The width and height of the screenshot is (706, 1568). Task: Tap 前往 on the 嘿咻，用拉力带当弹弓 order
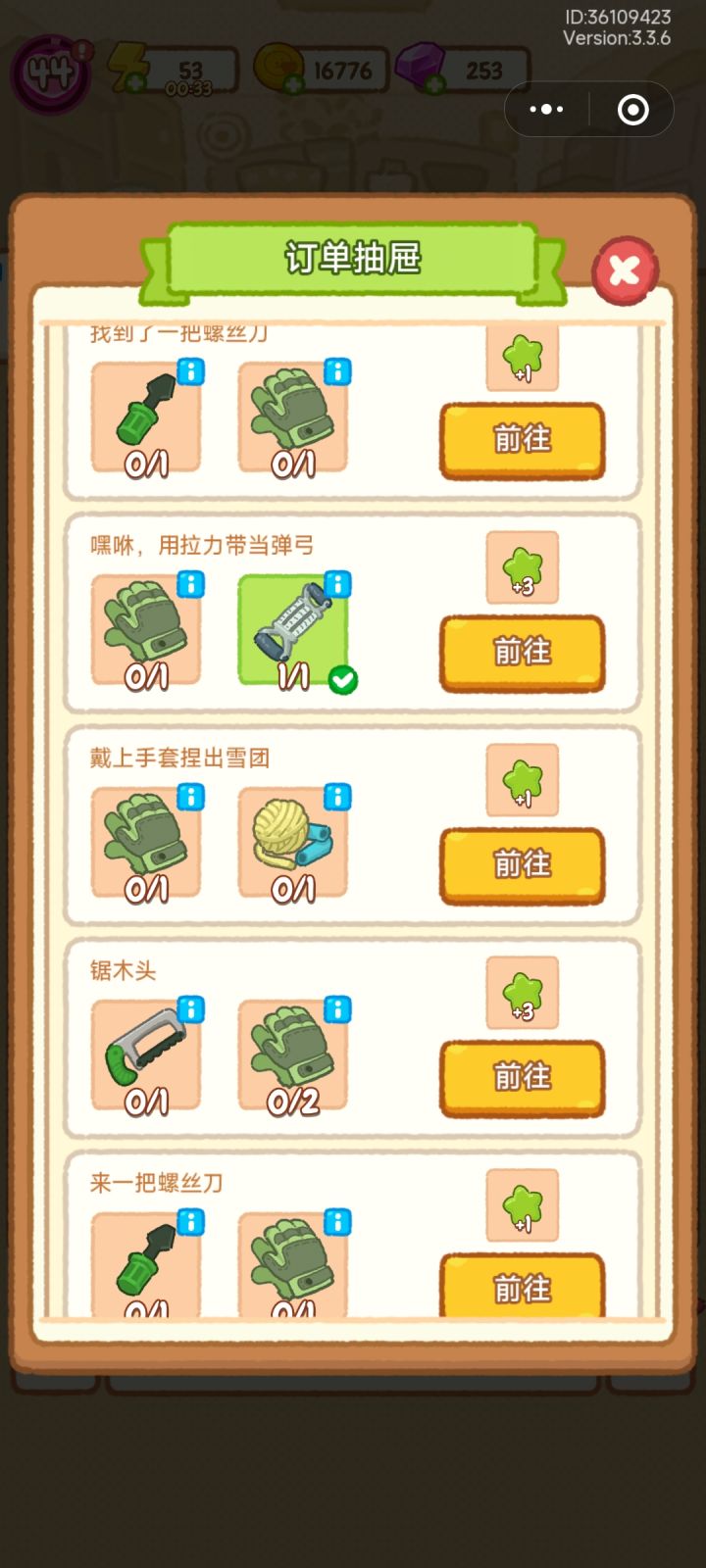click(522, 652)
